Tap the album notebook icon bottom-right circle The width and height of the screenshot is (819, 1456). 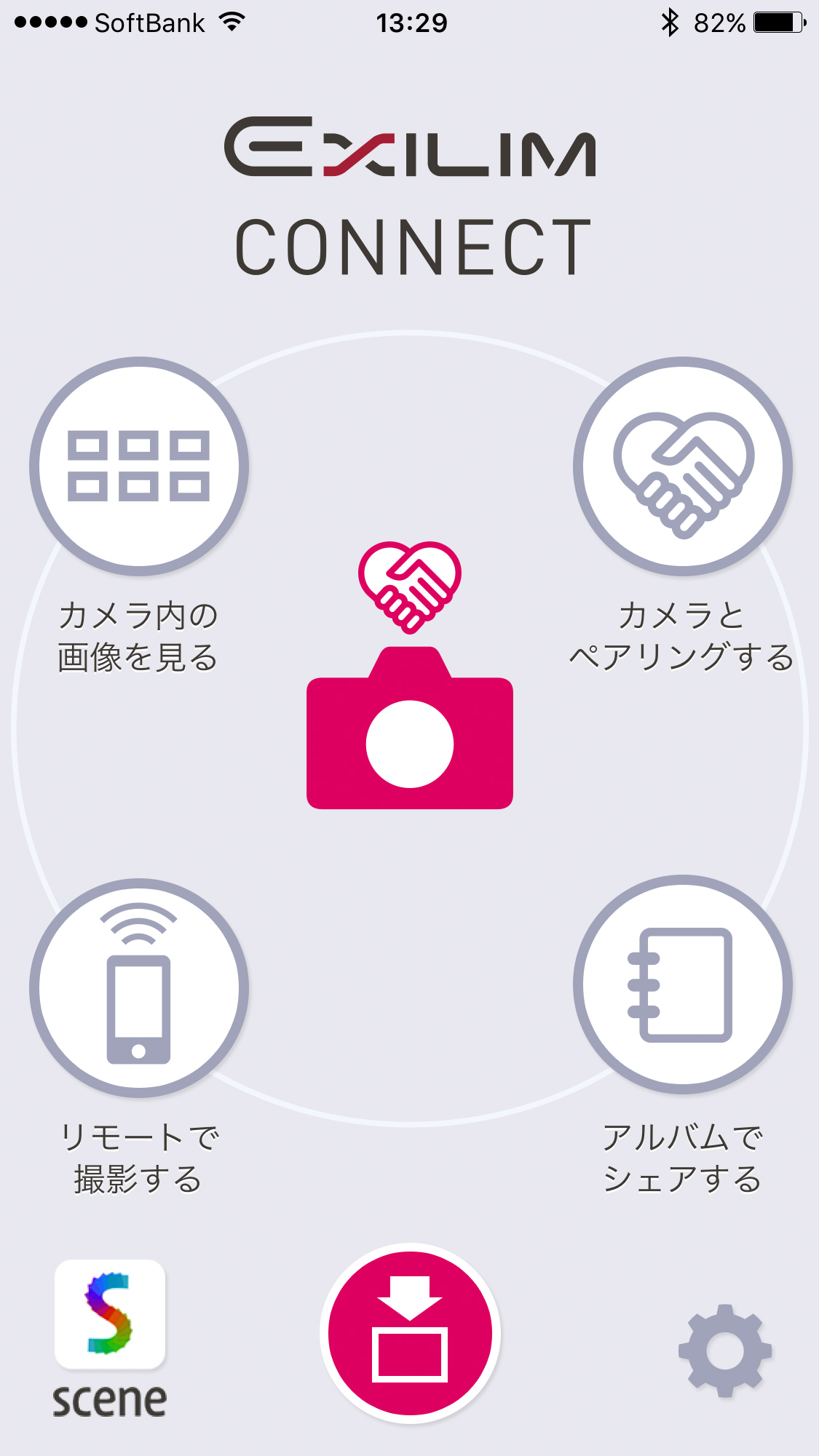click(x=681, y=986)
